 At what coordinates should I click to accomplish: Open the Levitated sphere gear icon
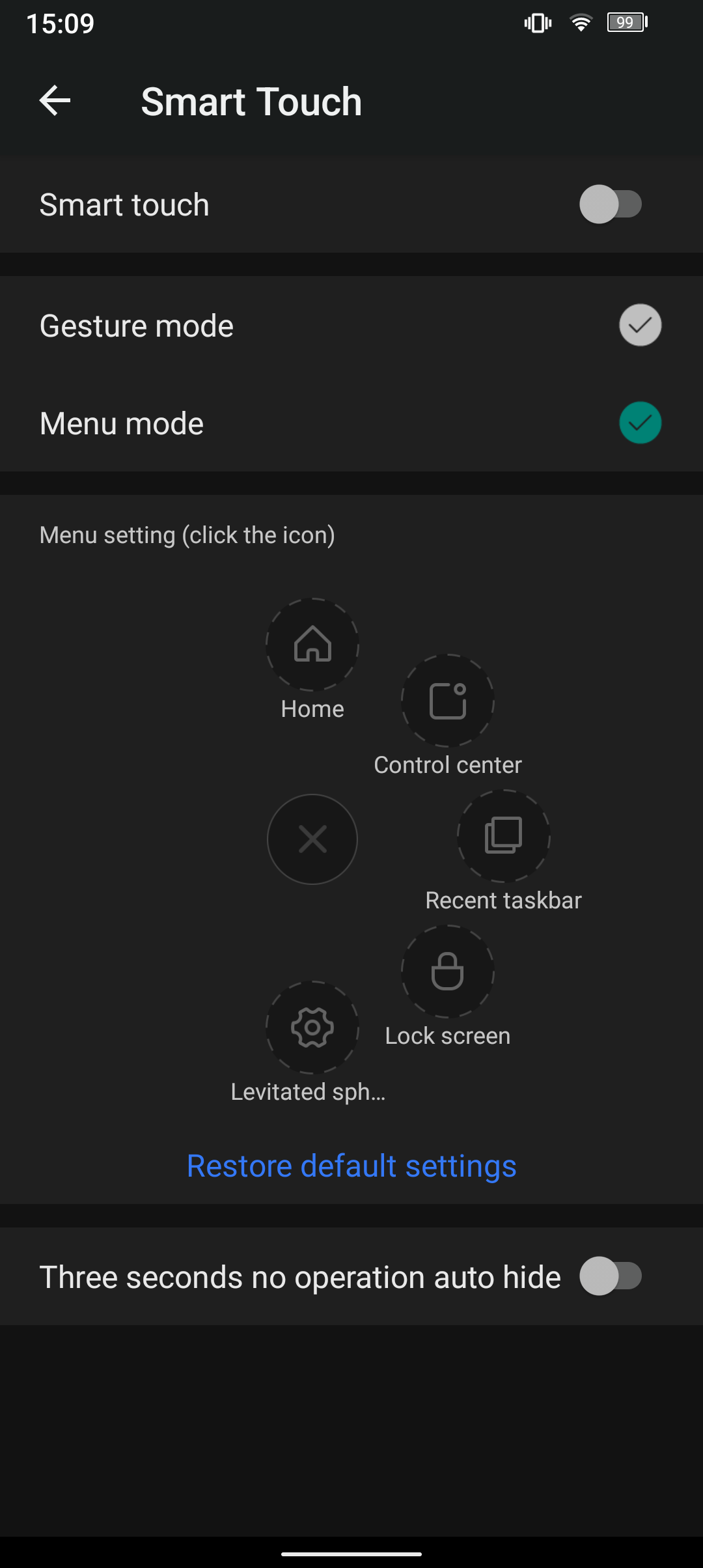click(x=312, y=1027)
